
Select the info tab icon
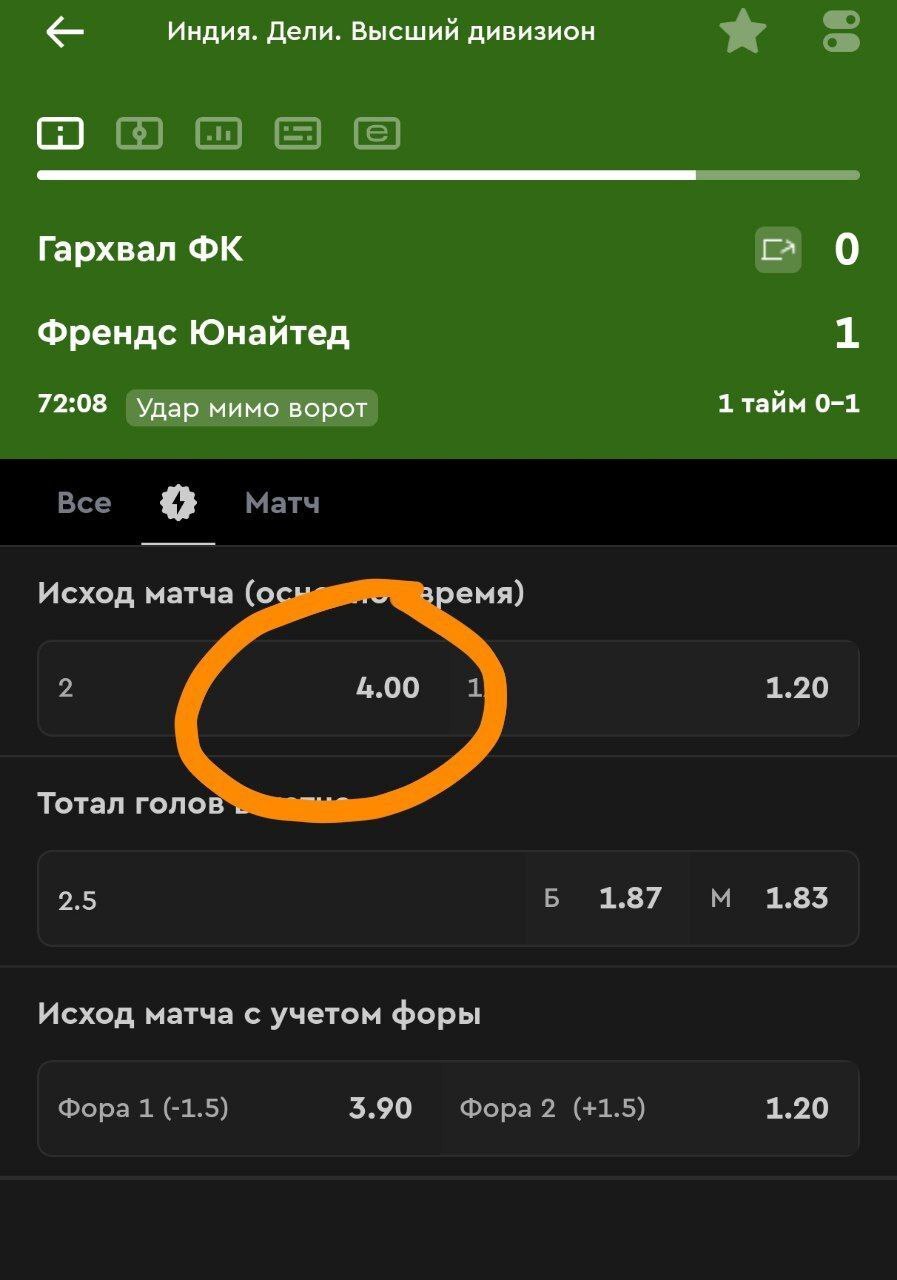click(x=60, y=133)
